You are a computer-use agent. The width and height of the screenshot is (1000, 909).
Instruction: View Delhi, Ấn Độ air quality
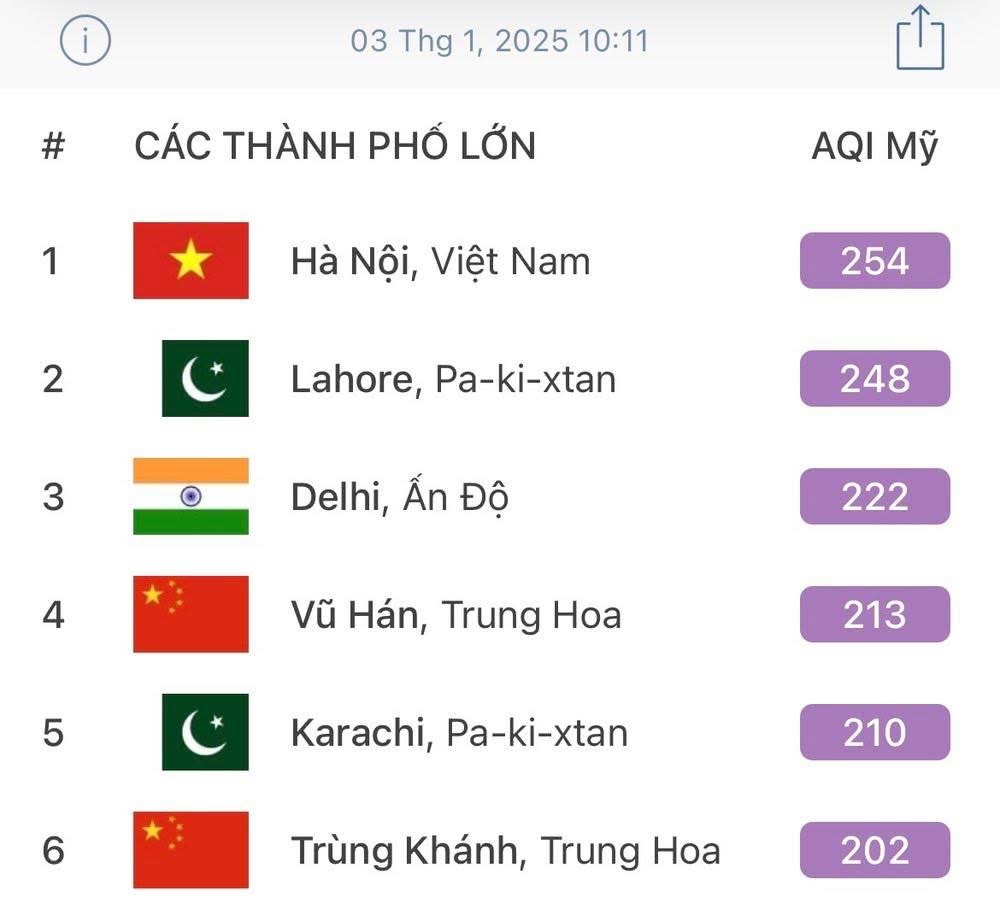[x=400, y=497]
